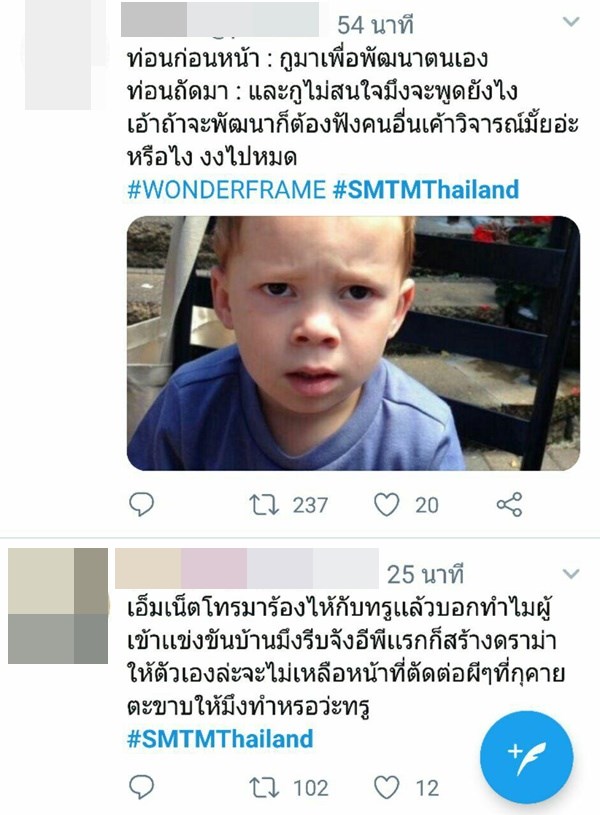Like the tweet with 12 likes
This screenshot has width=600, height=815.
coord(387,787)
